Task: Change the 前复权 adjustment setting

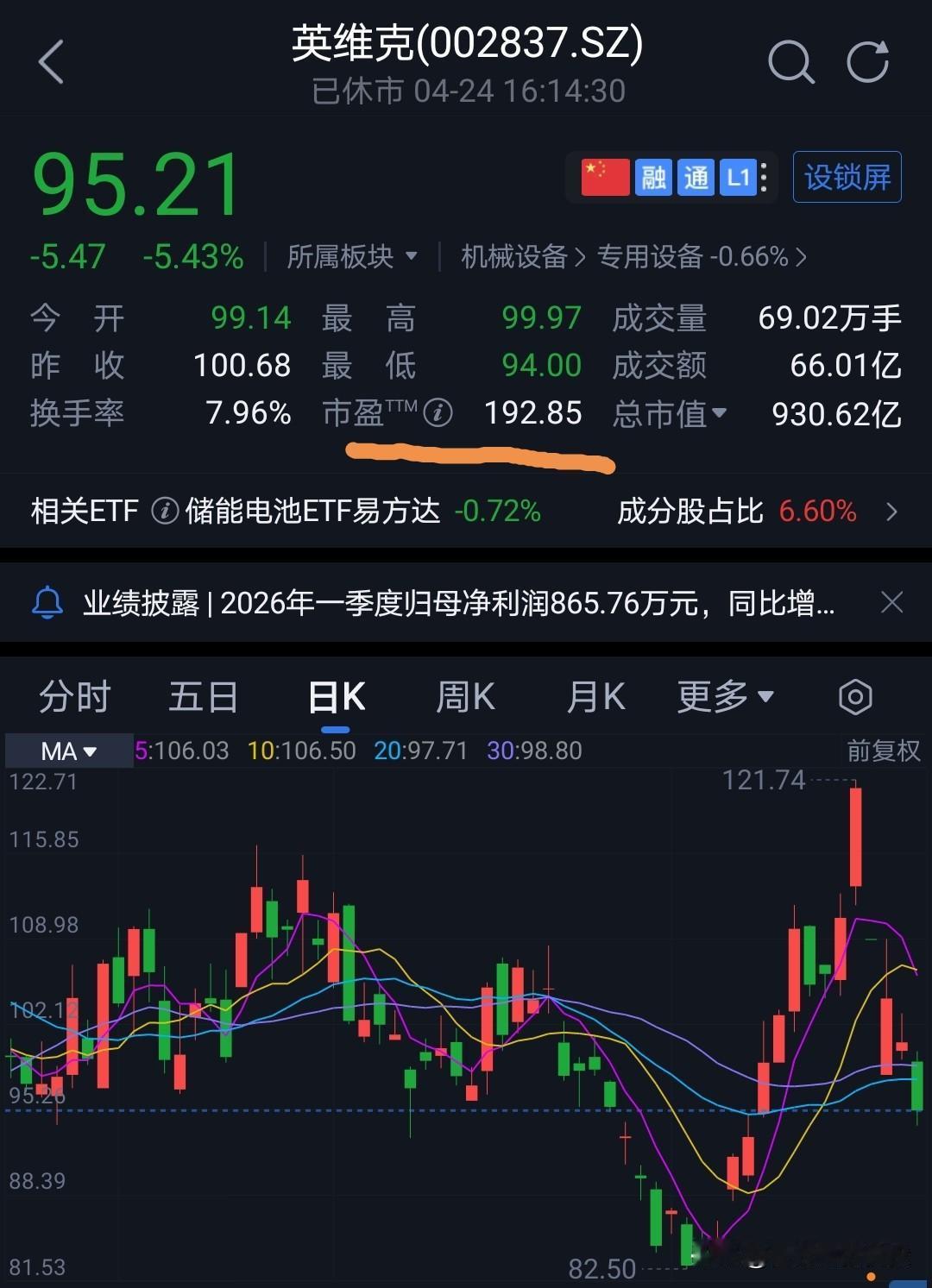Action: (884, 751)
